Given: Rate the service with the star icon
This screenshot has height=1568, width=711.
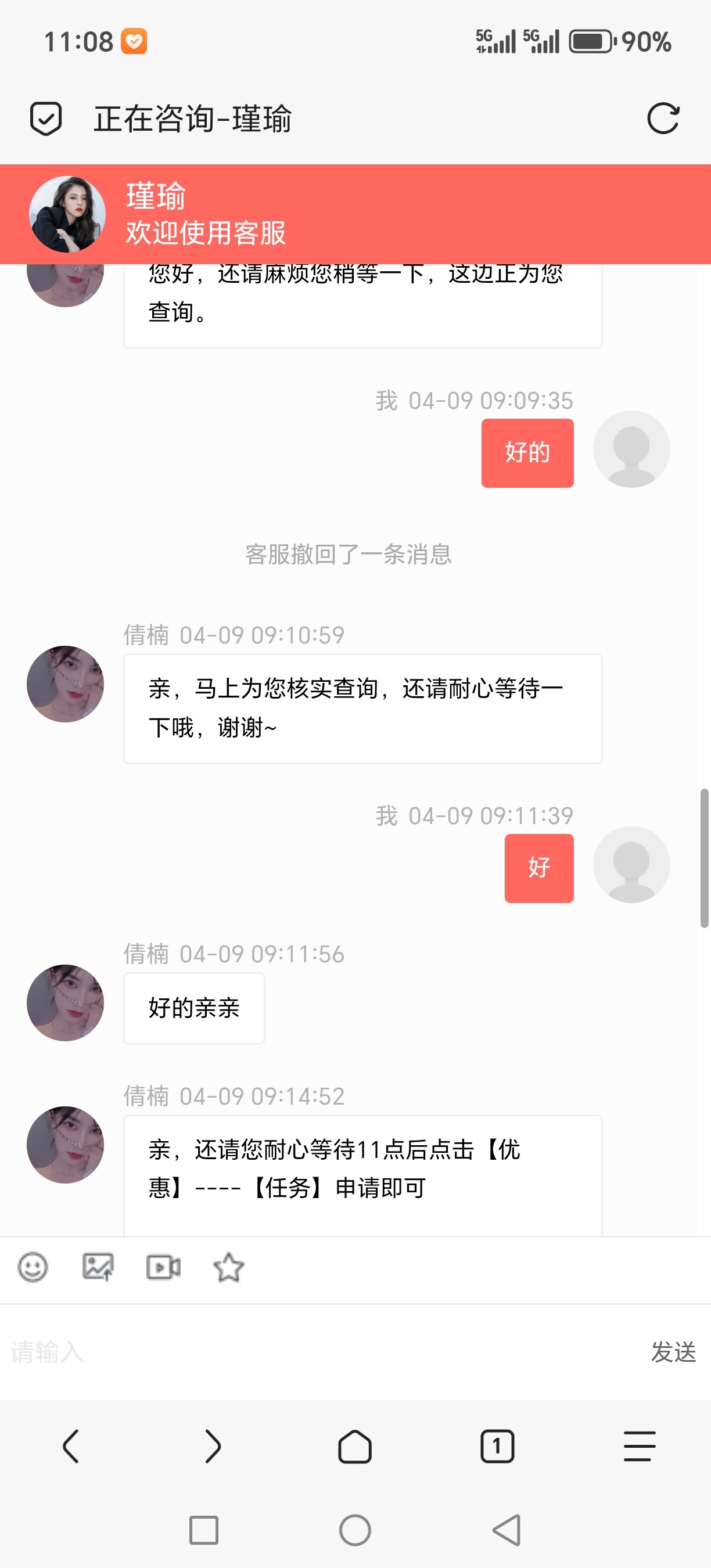Looking at the screenshot, I should click(x=228, y=1267).
